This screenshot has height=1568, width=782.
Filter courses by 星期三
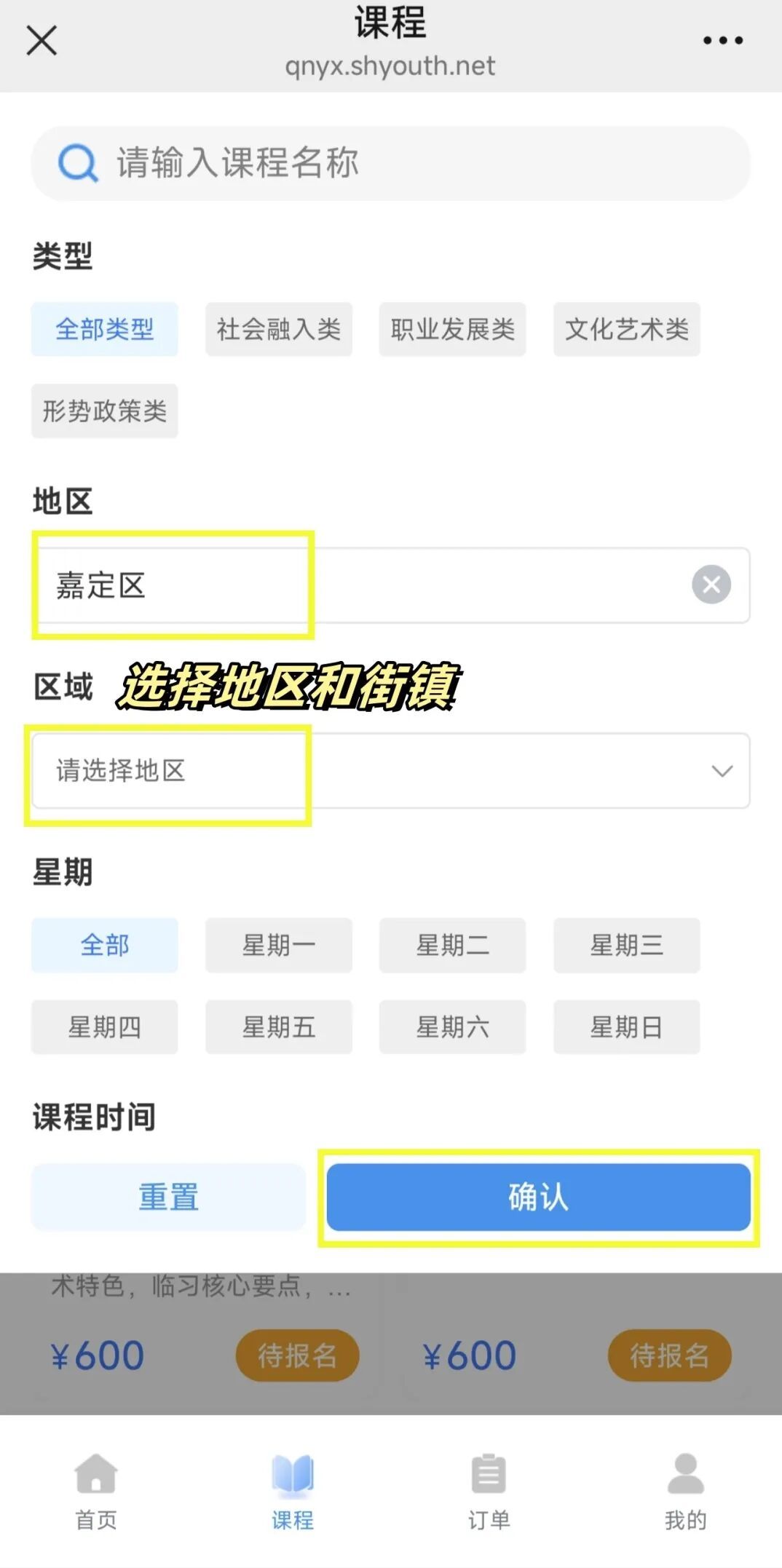[626, 945]
